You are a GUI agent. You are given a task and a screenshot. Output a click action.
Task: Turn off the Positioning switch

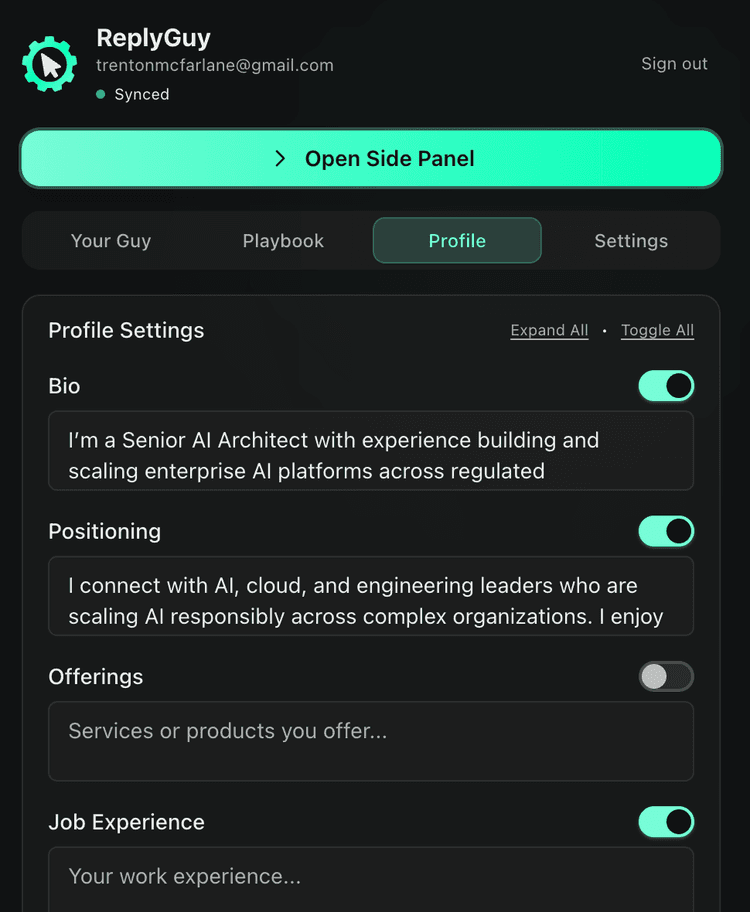(666, 531)
